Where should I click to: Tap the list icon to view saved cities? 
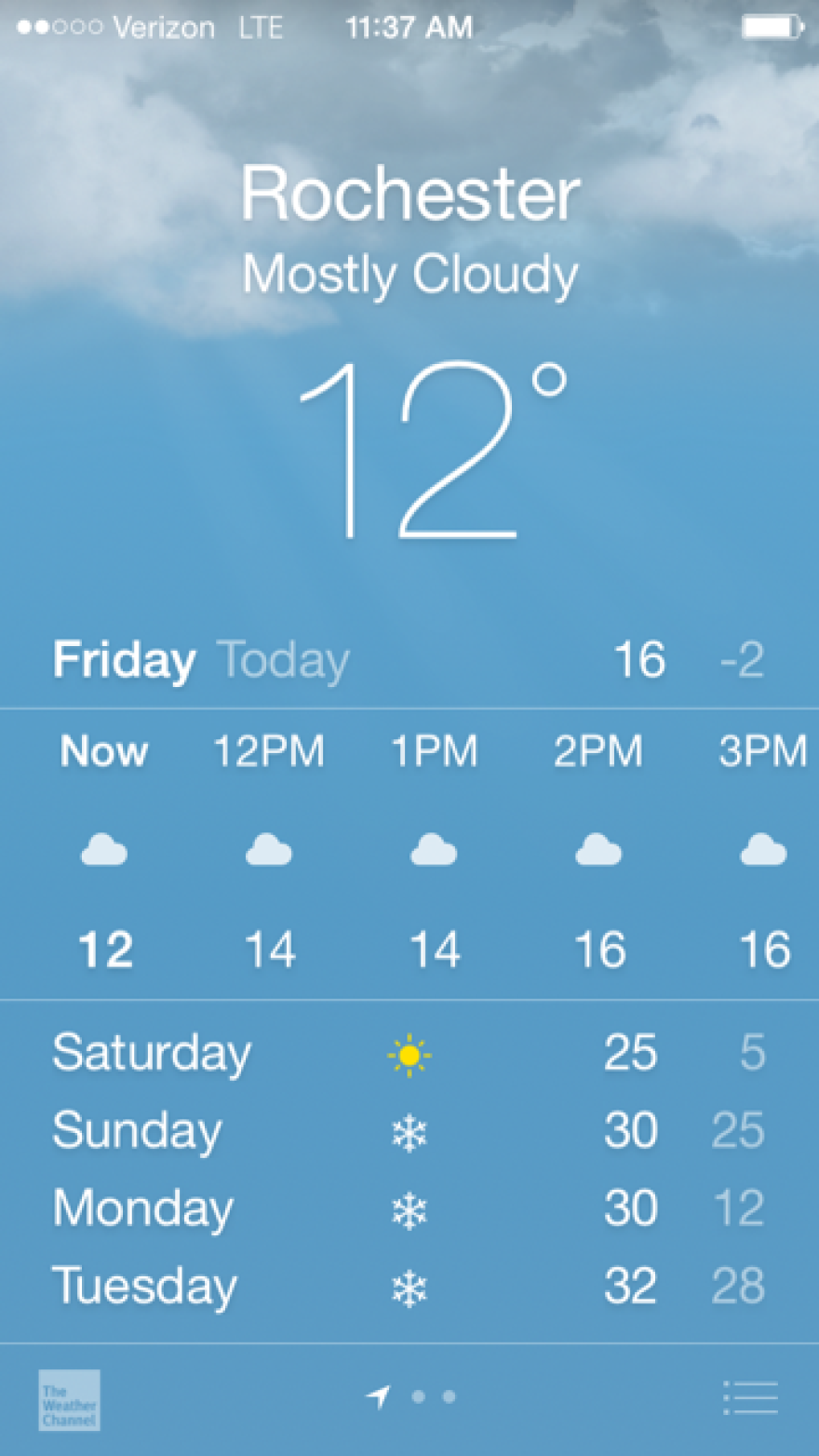[751, 1395]
